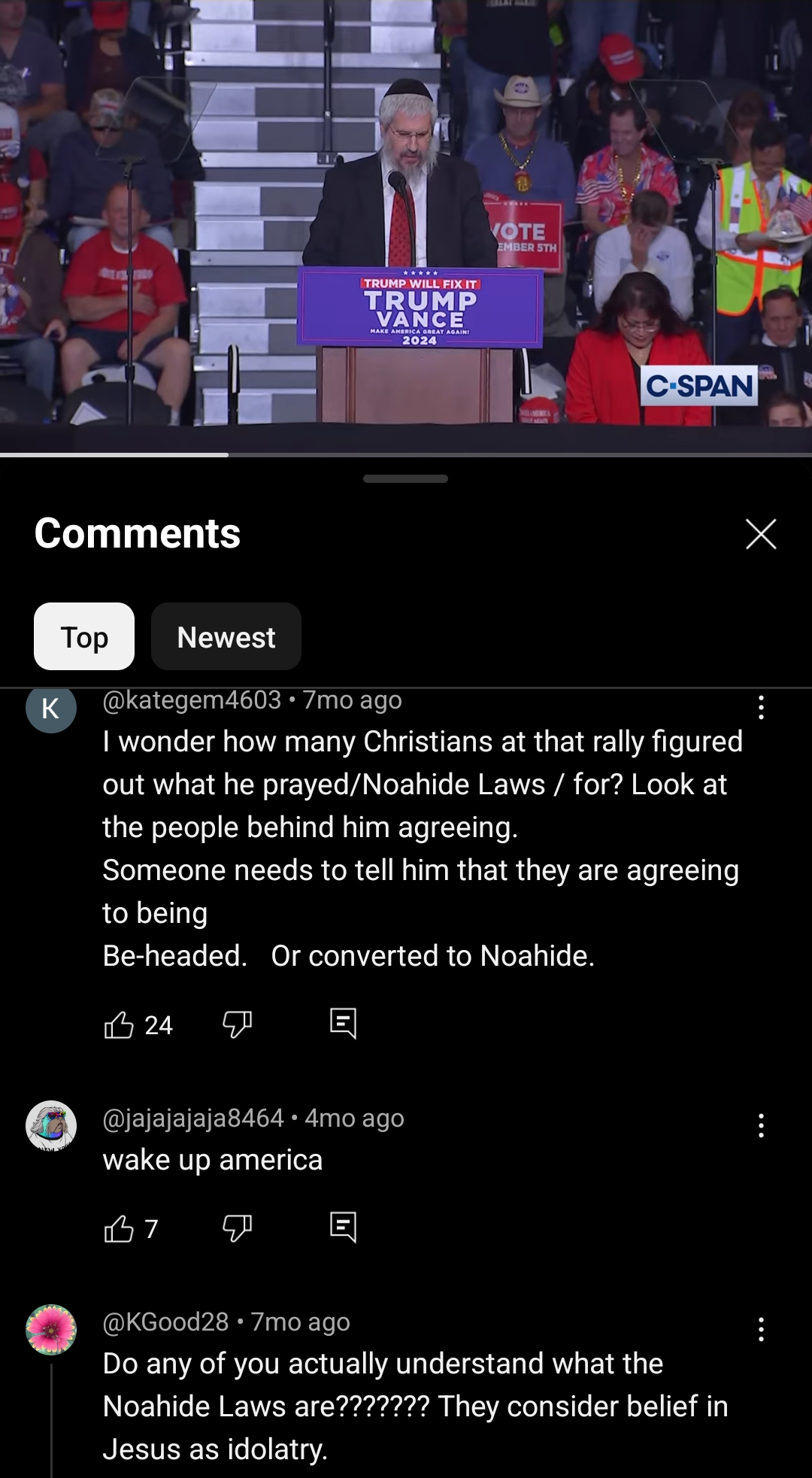812x1478 pixels.
Task: Tap the video player showing C-SPAN footage
Action: pyautogui.click(x=406, y=226)
